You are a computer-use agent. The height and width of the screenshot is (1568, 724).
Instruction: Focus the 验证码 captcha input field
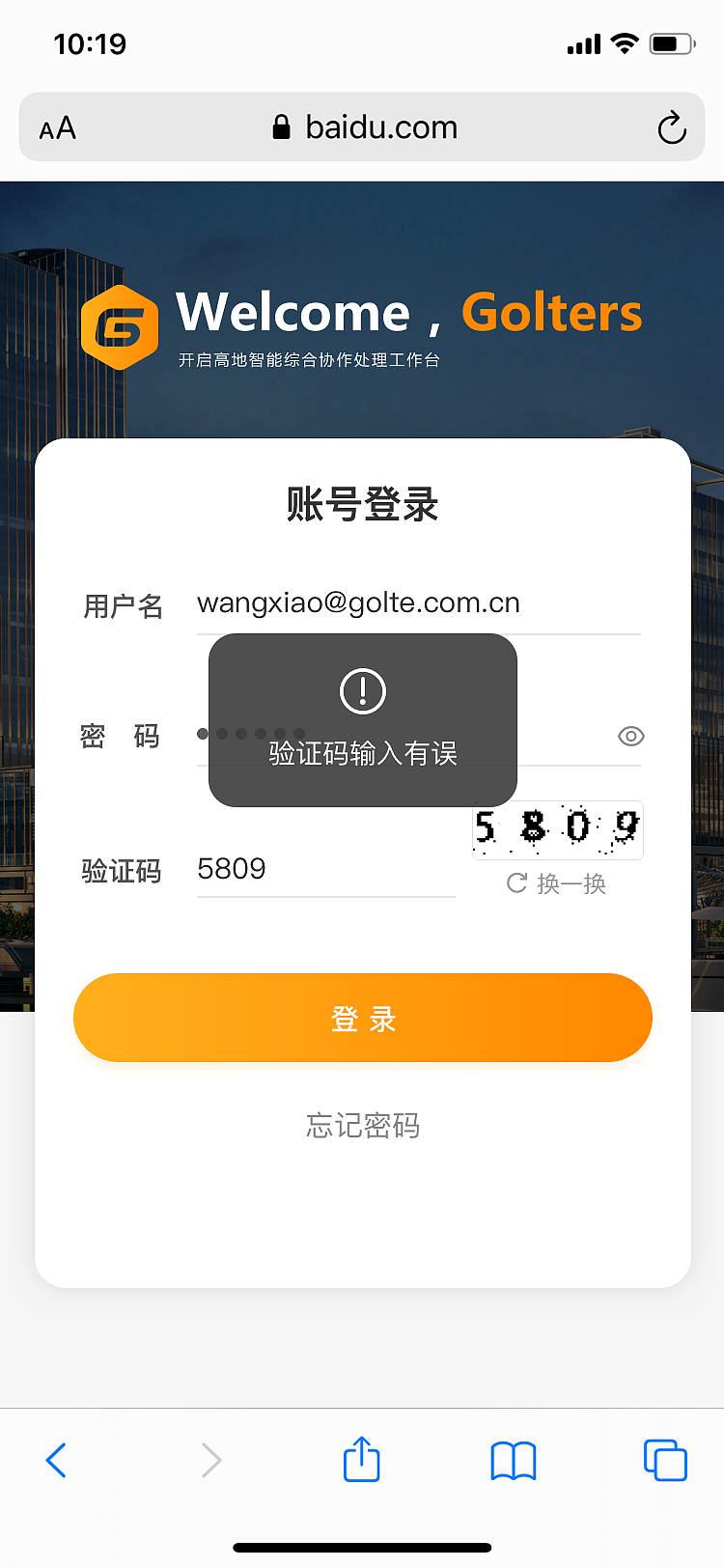(325, 869)
